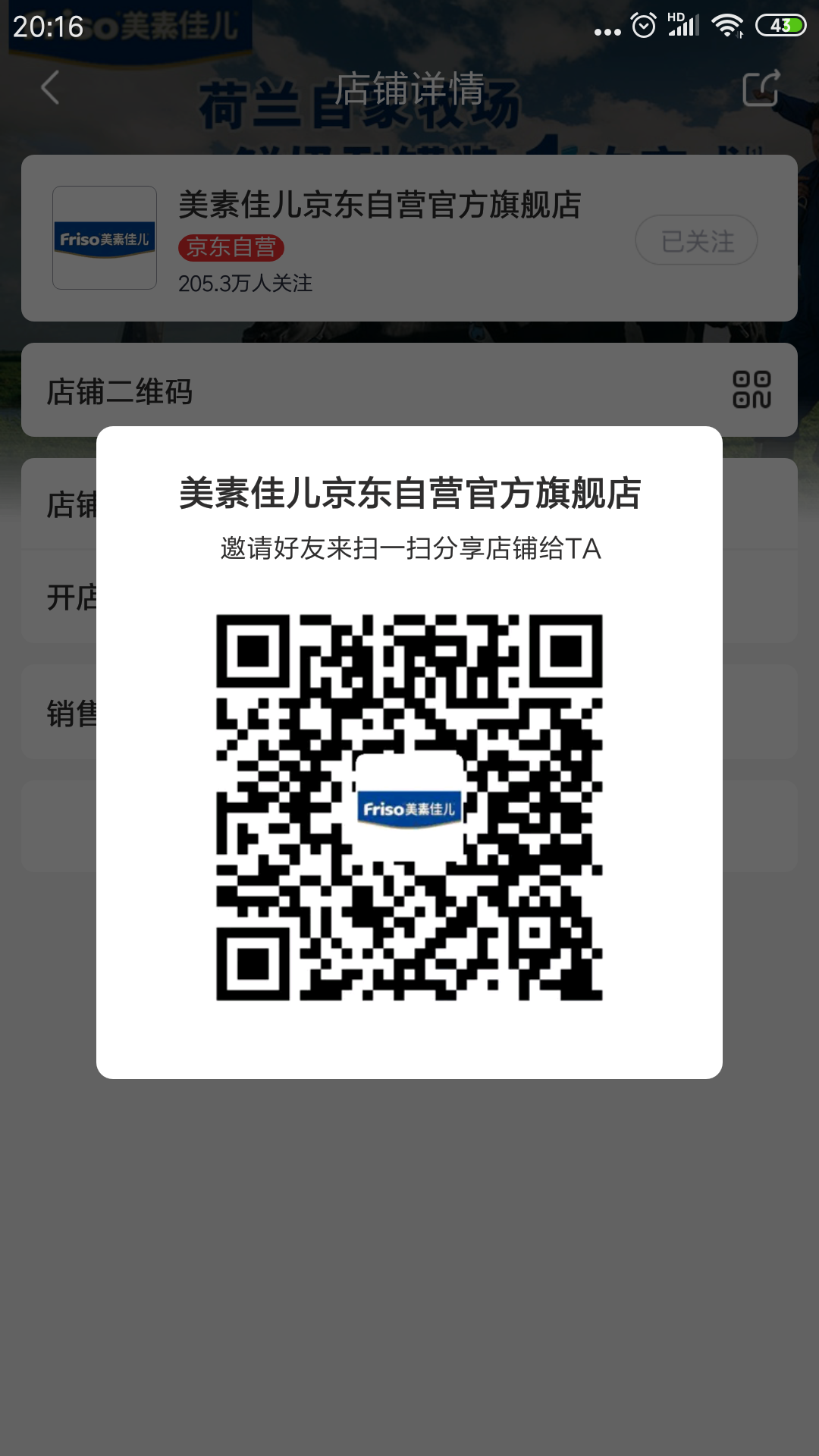The height and width of the screenshot is (1456, 819).
Task: Tap the 已关注 follow button
Action: (x=696, y=240)
